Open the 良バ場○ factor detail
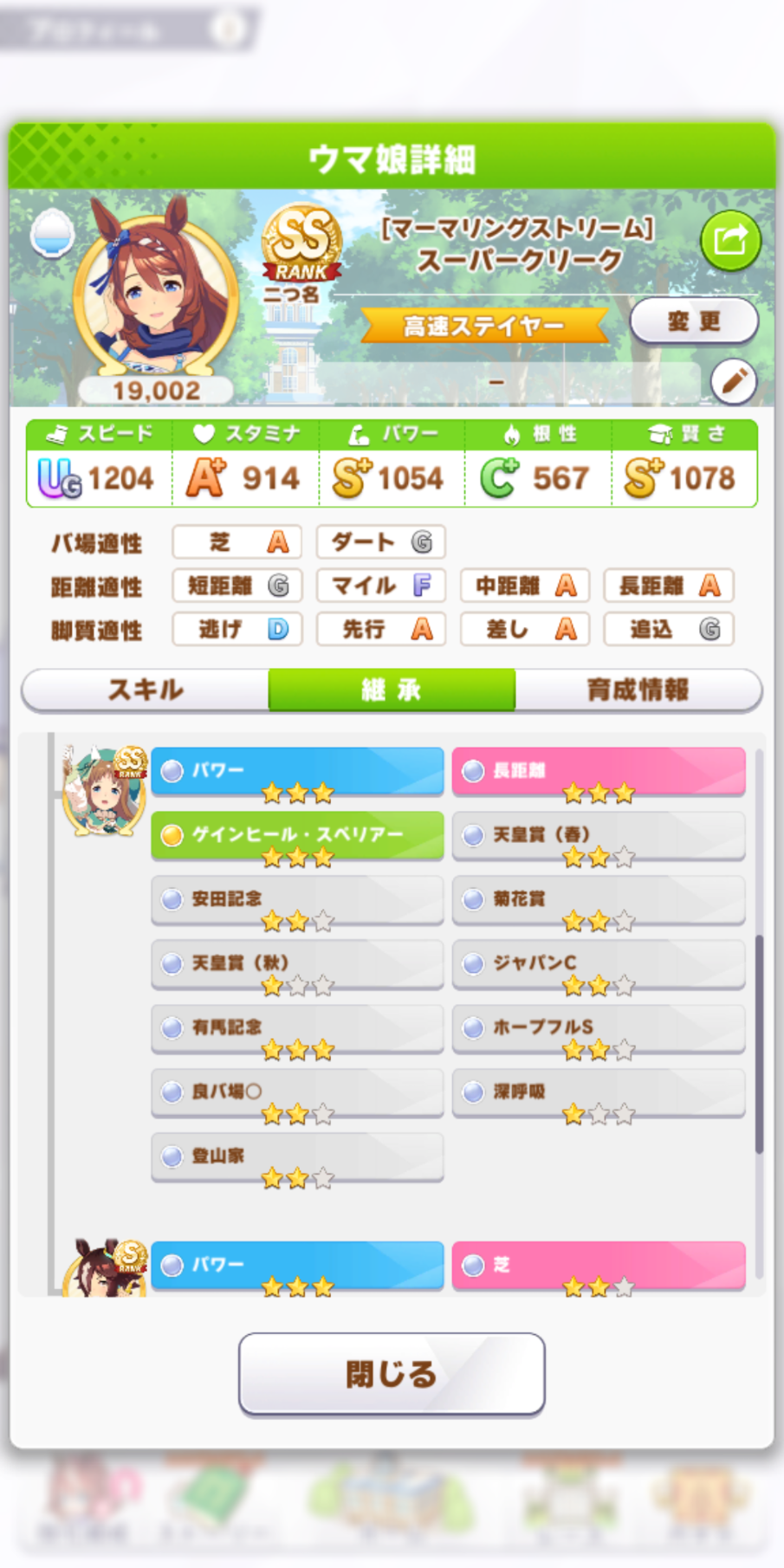 pyautogui.click(x=297, y=1093)
